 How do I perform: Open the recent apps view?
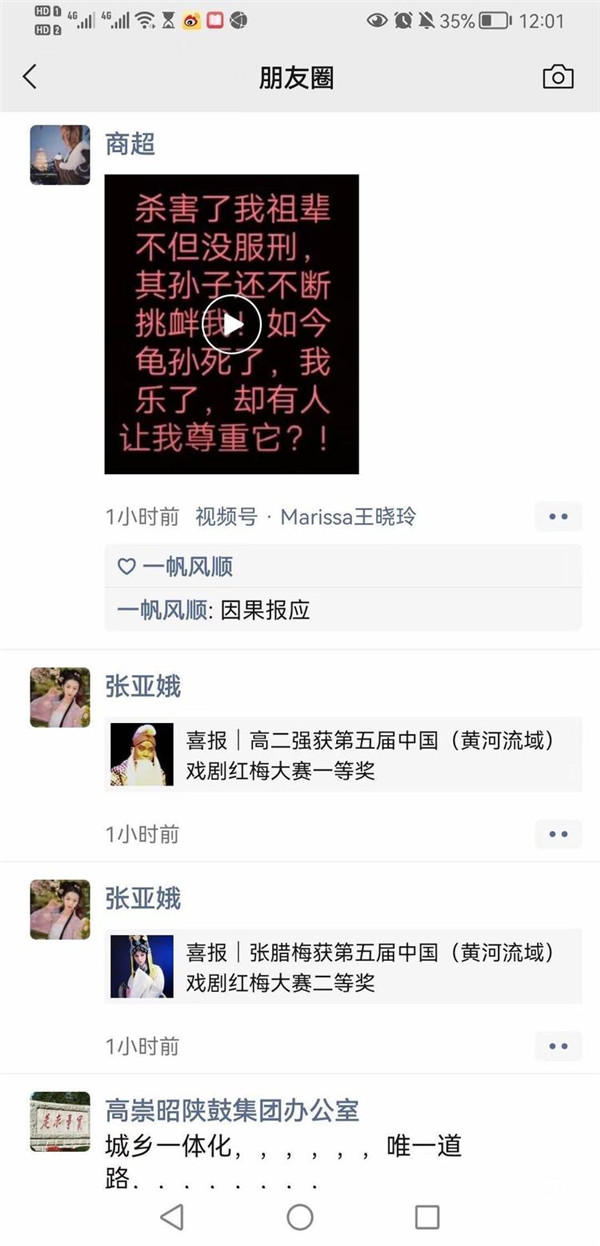coord(427,1216)
